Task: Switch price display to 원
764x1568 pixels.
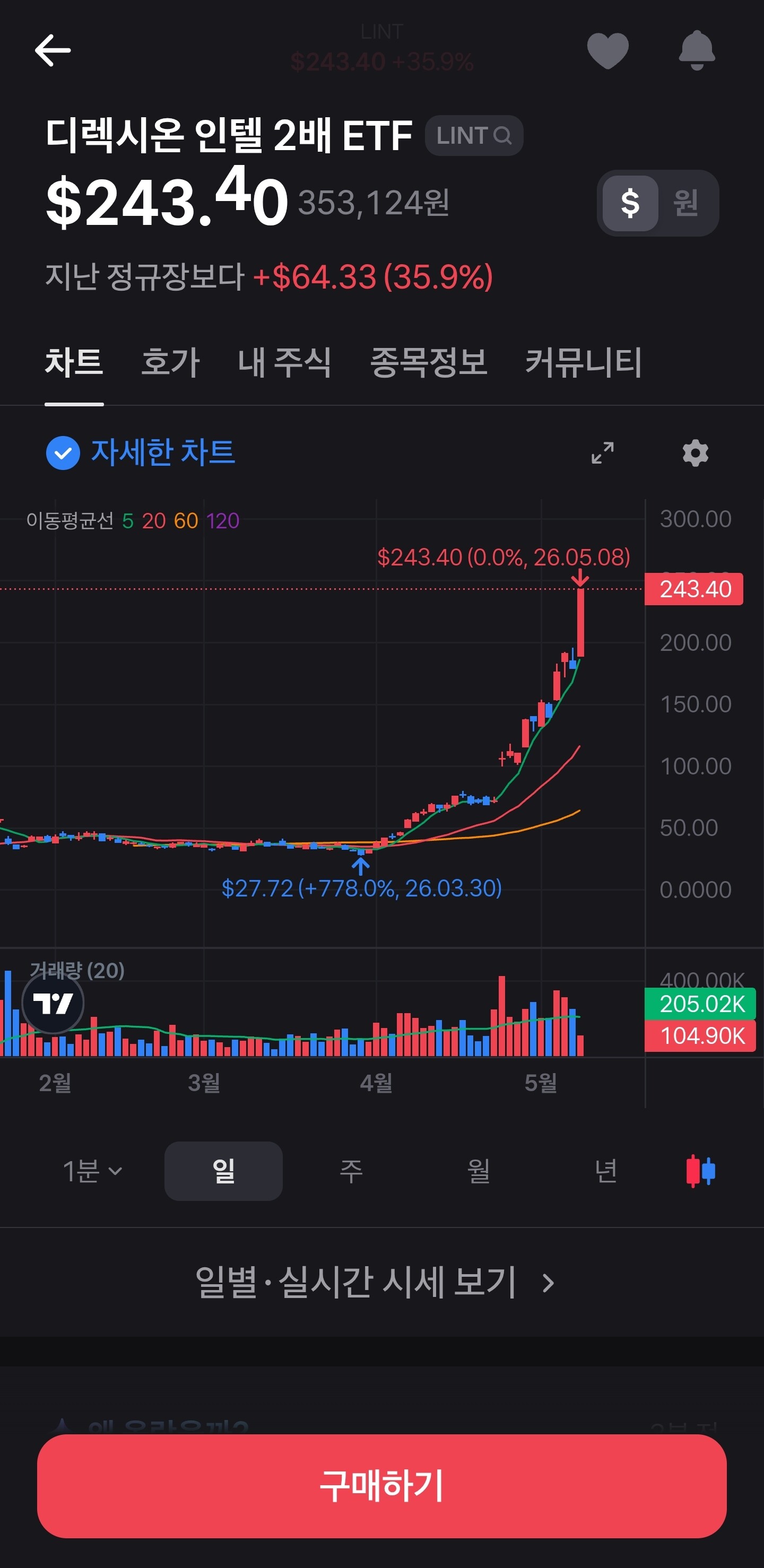Action: click(686, 203)
